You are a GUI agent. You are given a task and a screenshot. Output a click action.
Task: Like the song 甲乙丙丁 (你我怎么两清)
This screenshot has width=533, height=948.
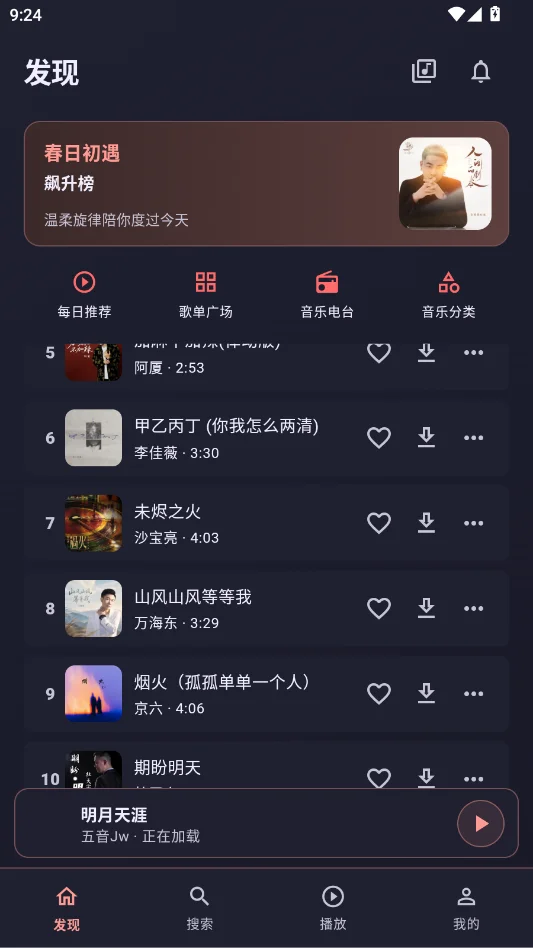(x=379, y=437)
